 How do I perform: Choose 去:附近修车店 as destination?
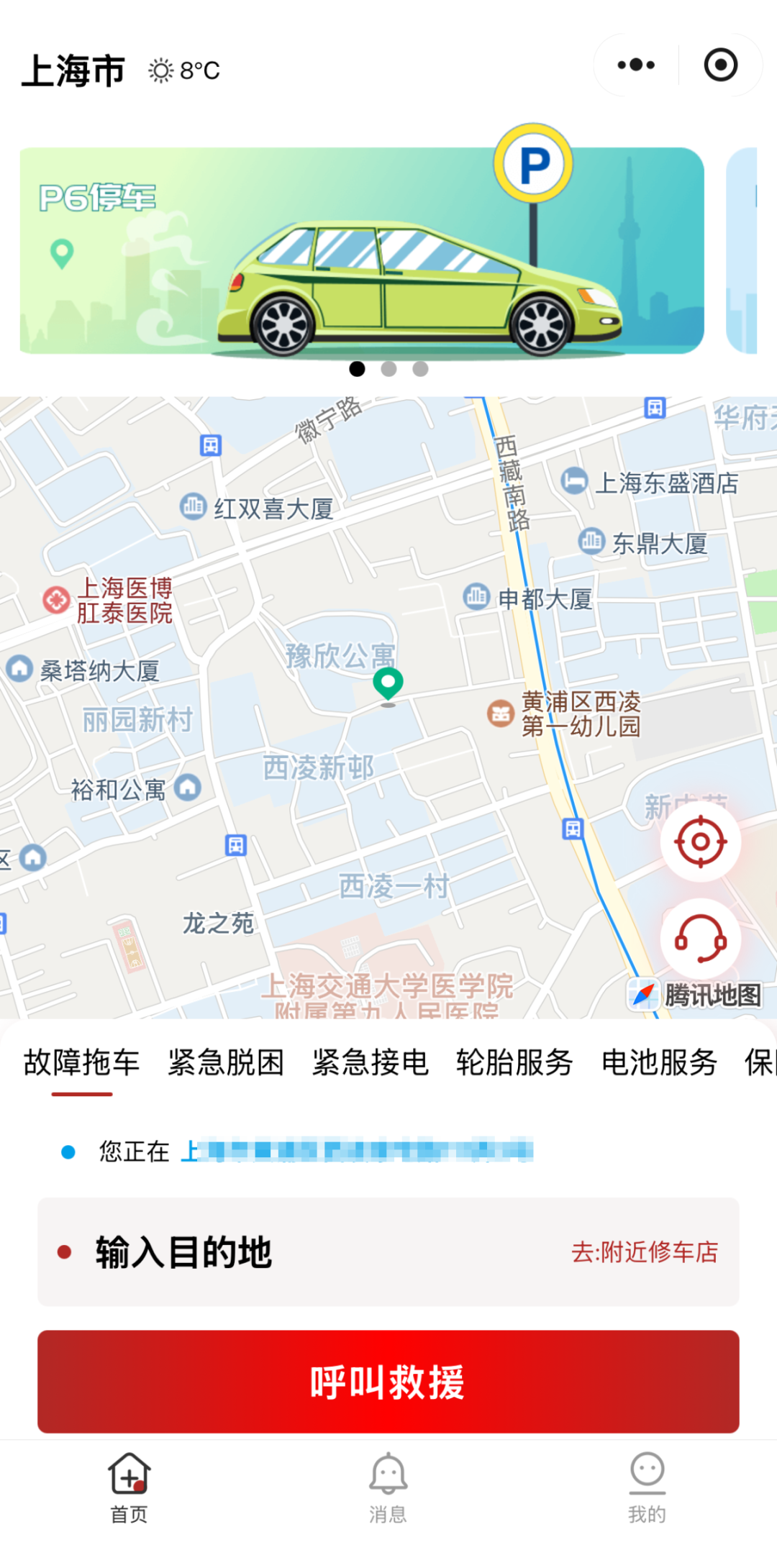click(x=645, y=1252)
